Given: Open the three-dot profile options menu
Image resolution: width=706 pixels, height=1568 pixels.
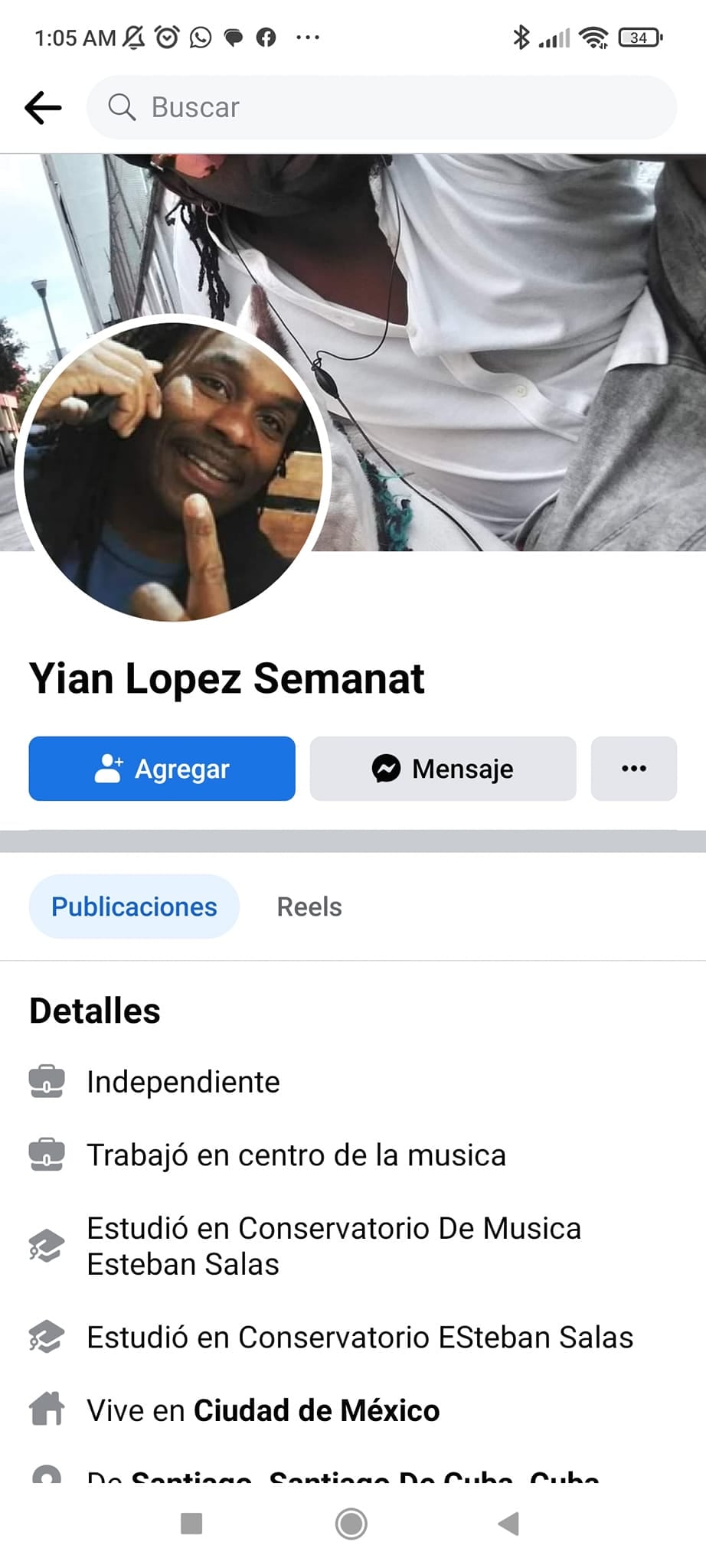Looking at the screenshot, I should point(633,769).
